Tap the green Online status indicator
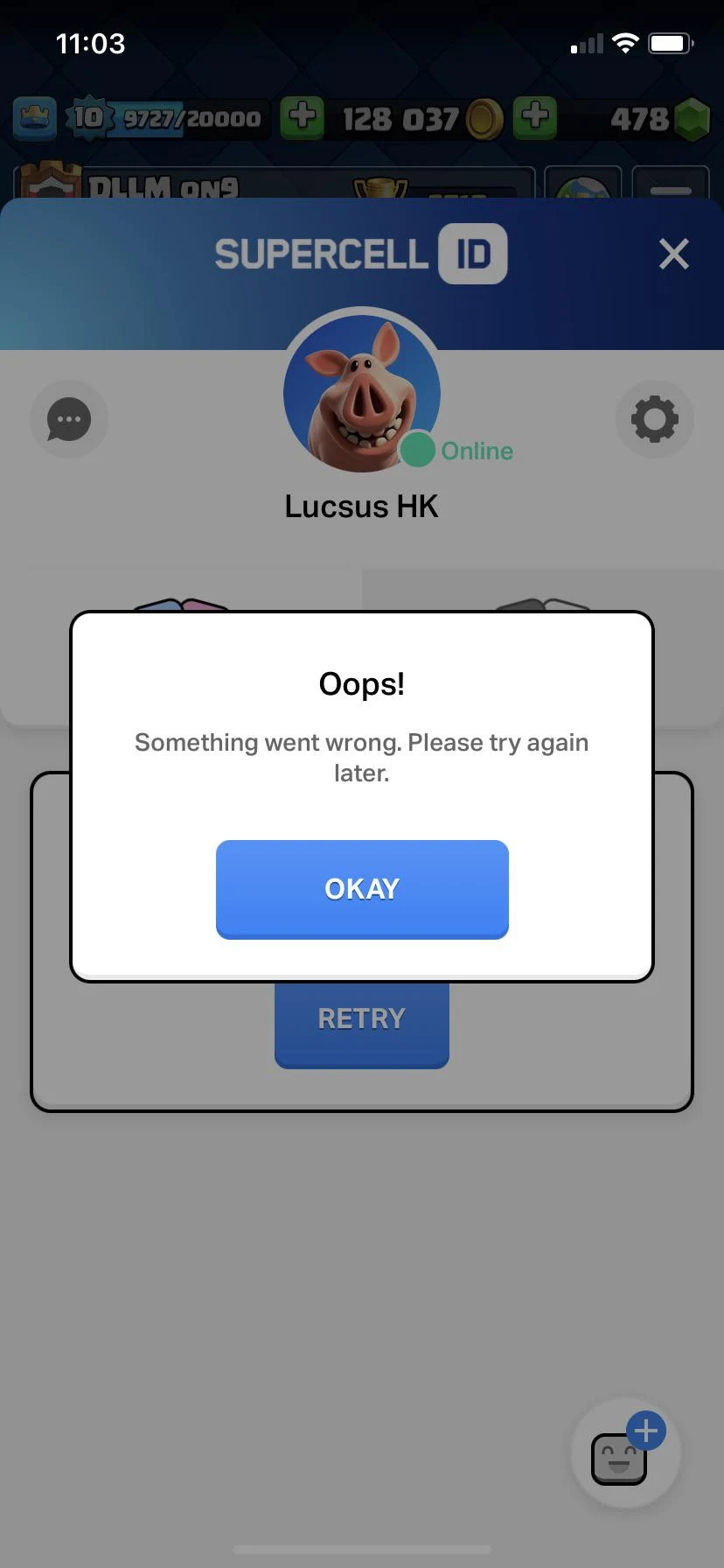 (418, 450)
